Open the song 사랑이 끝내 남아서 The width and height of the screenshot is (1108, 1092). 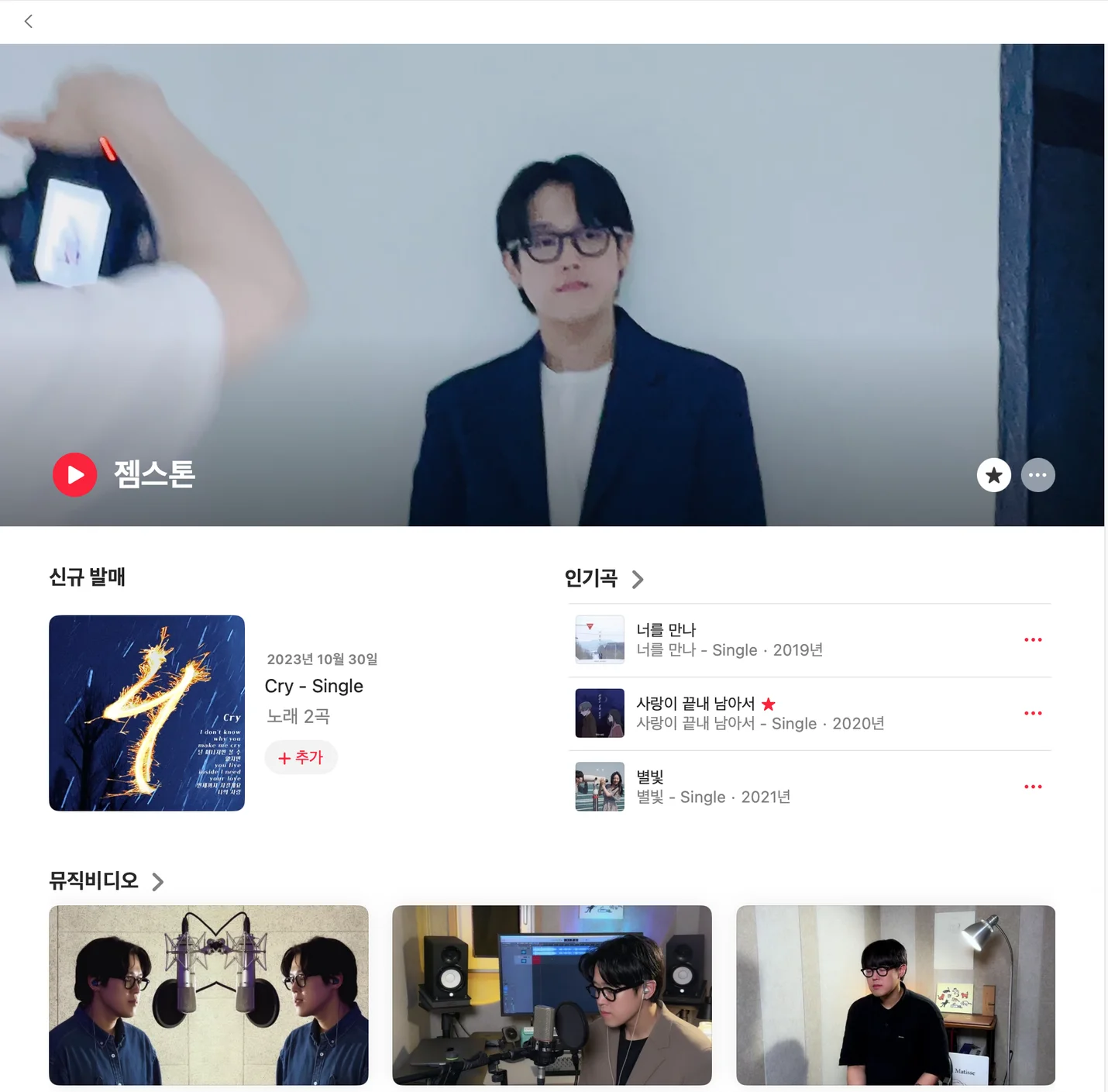(x=695, y=704)
